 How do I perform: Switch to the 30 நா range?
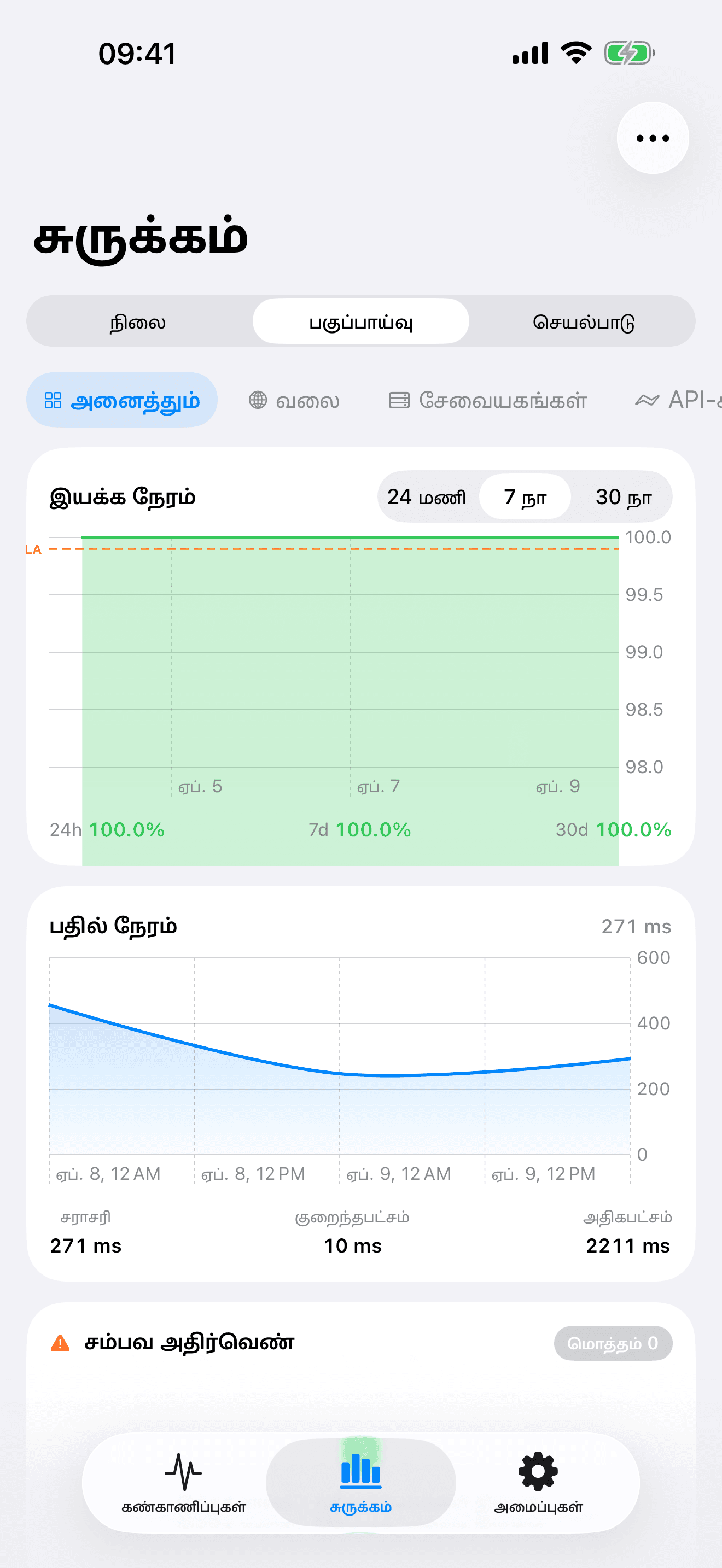[x=624, y=496]
